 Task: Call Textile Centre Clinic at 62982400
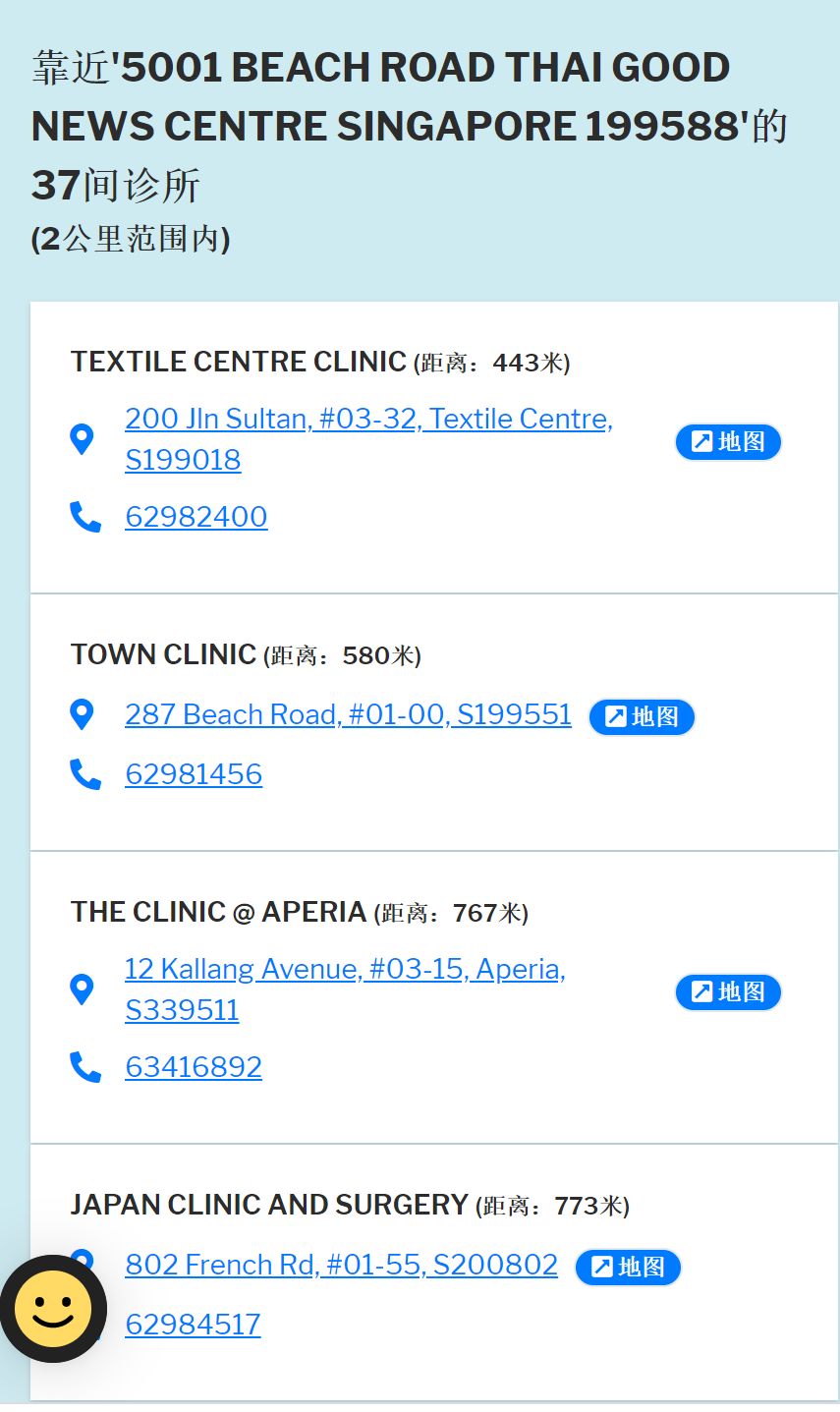point(196,517)
